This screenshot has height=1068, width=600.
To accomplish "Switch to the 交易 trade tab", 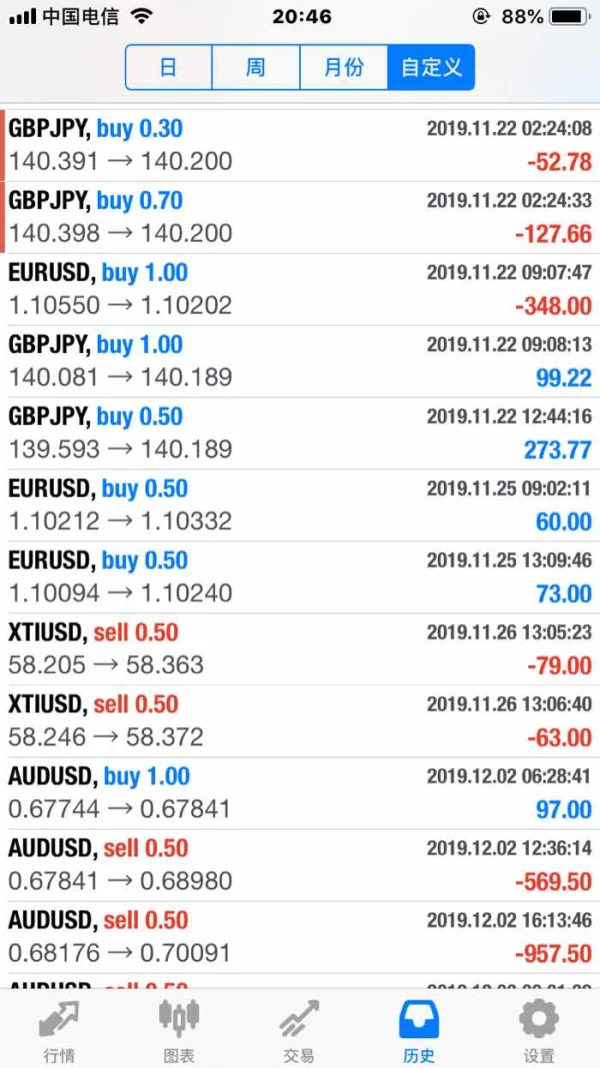I will (x=299, y=1030).
